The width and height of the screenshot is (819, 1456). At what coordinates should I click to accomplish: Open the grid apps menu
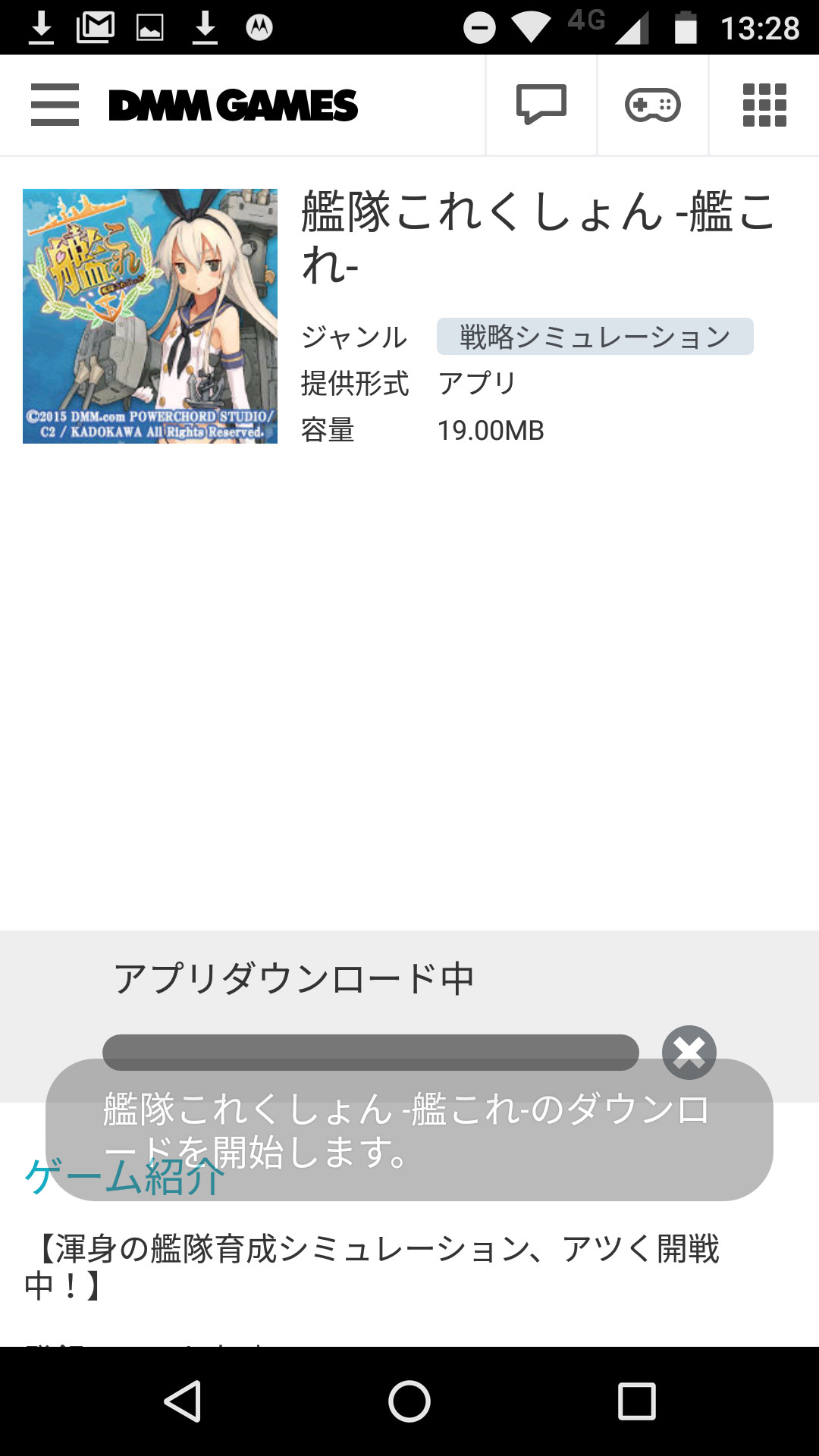[x=764, y=105]
